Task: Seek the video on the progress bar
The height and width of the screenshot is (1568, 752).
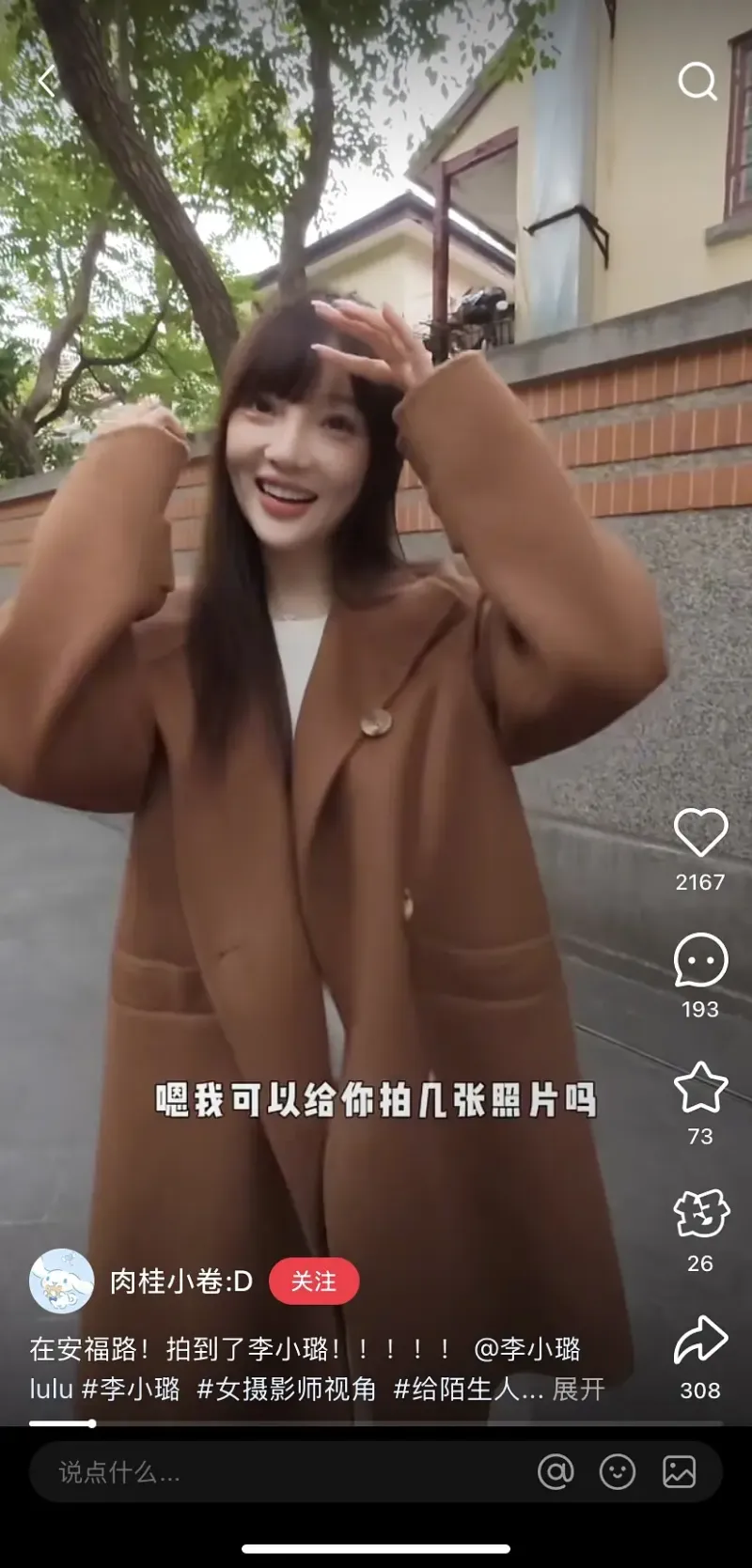Action: coord(376,1423)
